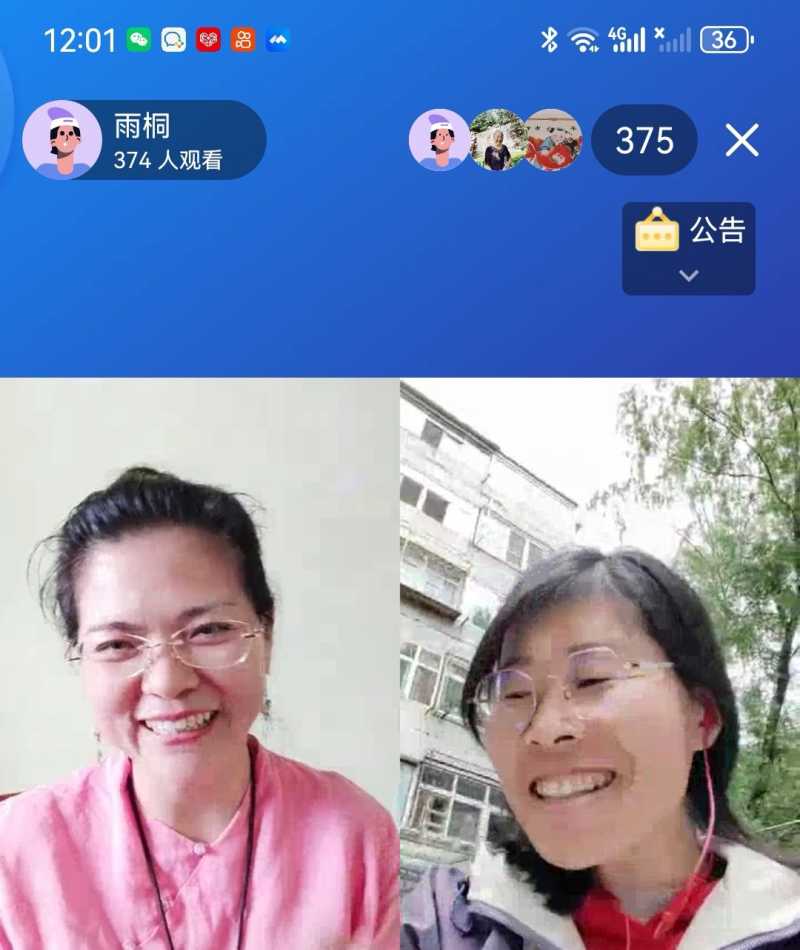
Task: Expand the 公告 announcement
Action: 688,249
